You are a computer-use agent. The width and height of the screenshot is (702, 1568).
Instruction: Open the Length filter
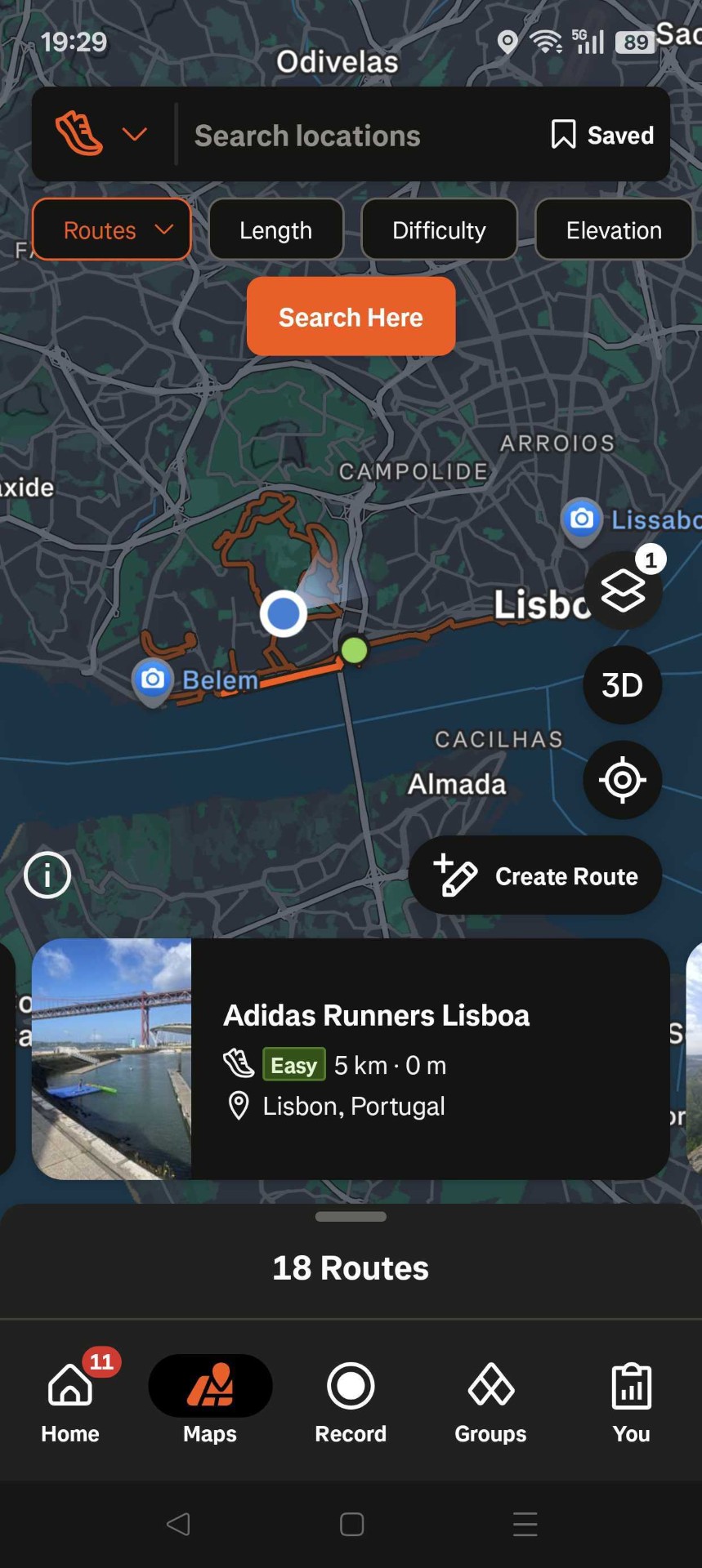pos(276,230)
